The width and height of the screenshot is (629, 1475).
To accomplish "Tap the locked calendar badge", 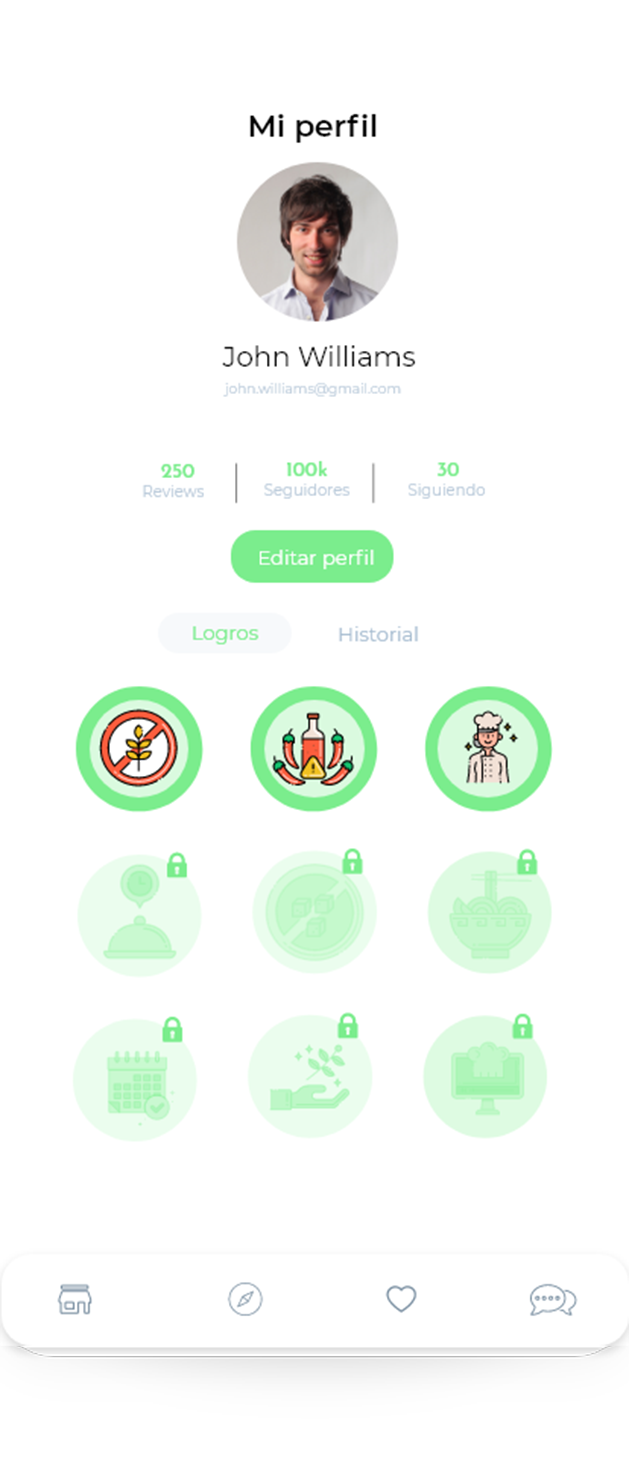I will pyautogui.click(x=136, y=1080).
